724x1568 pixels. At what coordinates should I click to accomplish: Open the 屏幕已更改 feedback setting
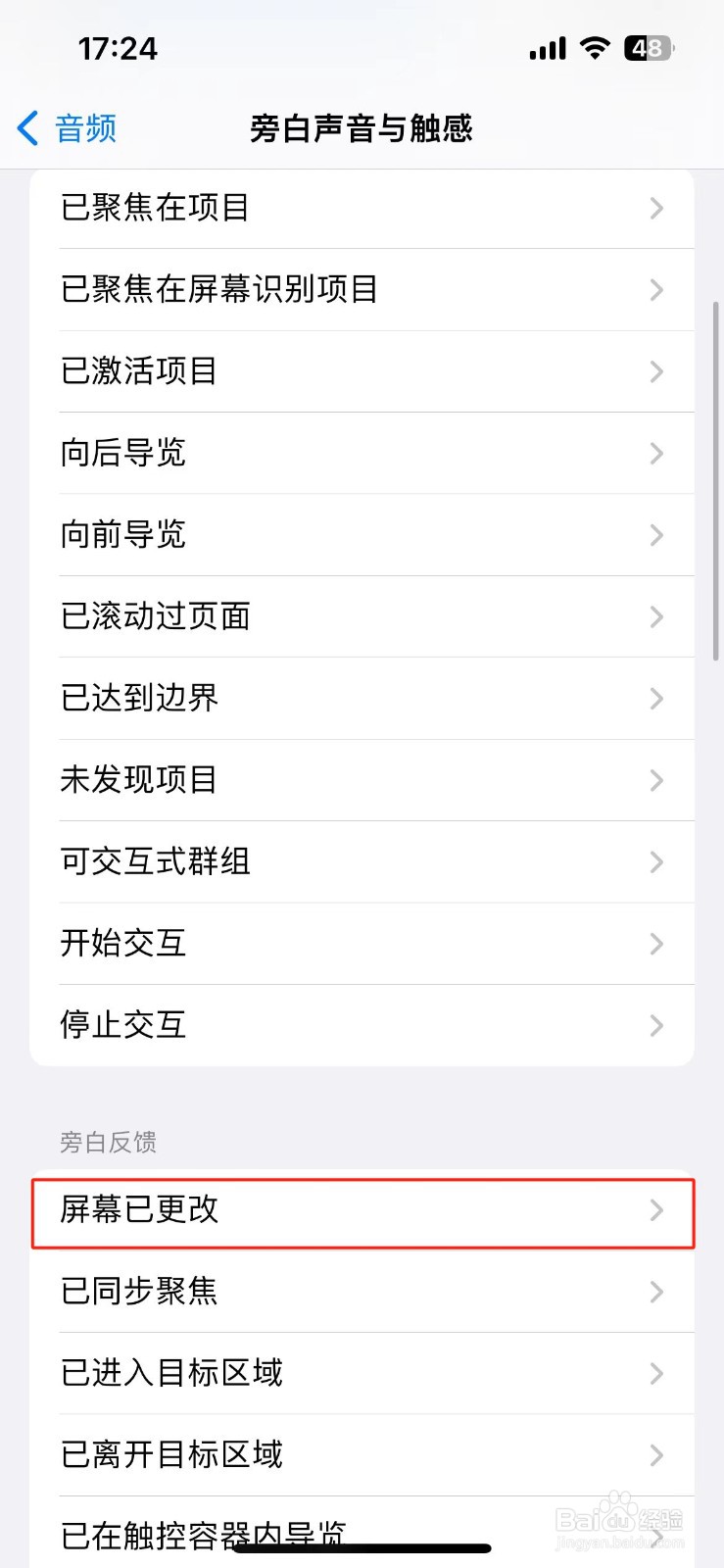coord(362,1211)
